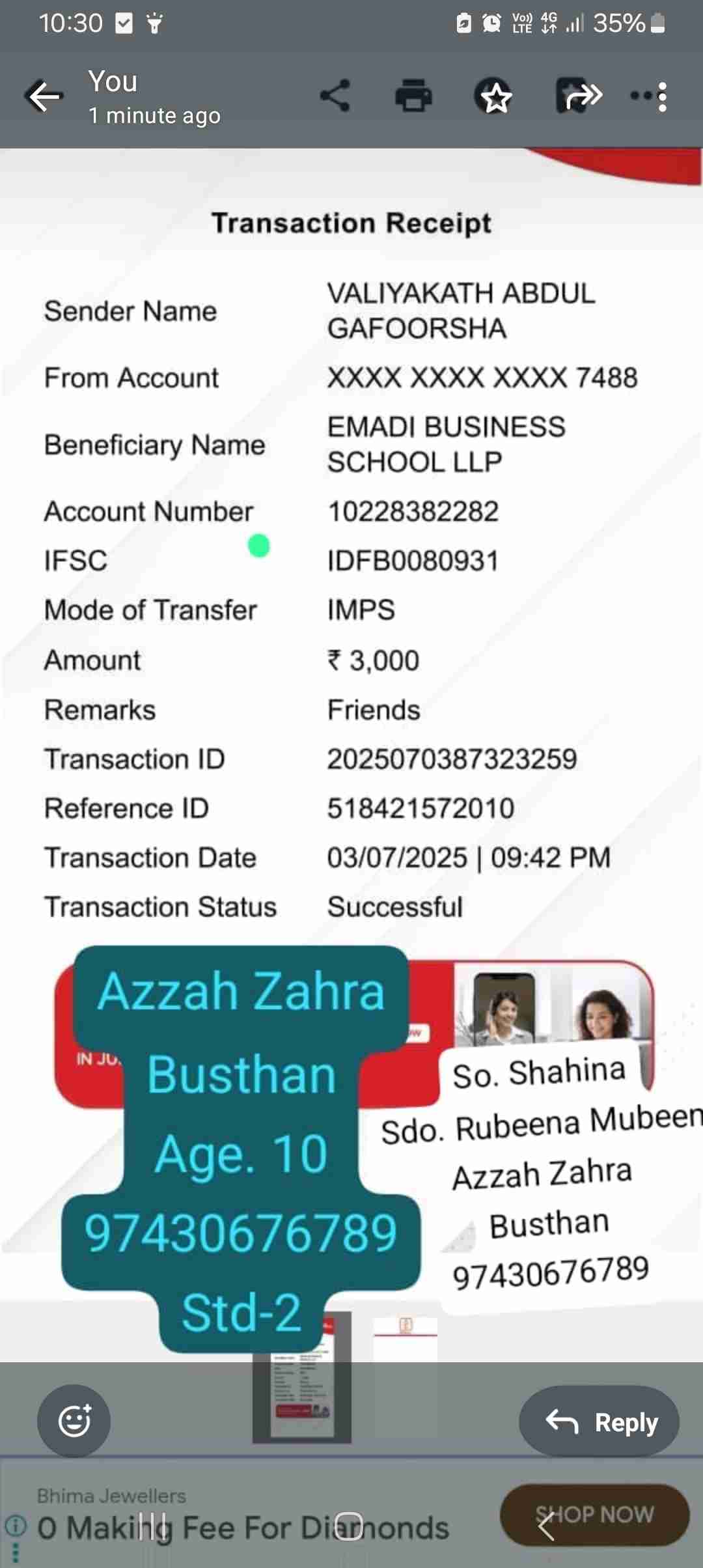The width and height of the screenshot is (703, 1568).
Task: Star this status update
Action: [493, 97]
